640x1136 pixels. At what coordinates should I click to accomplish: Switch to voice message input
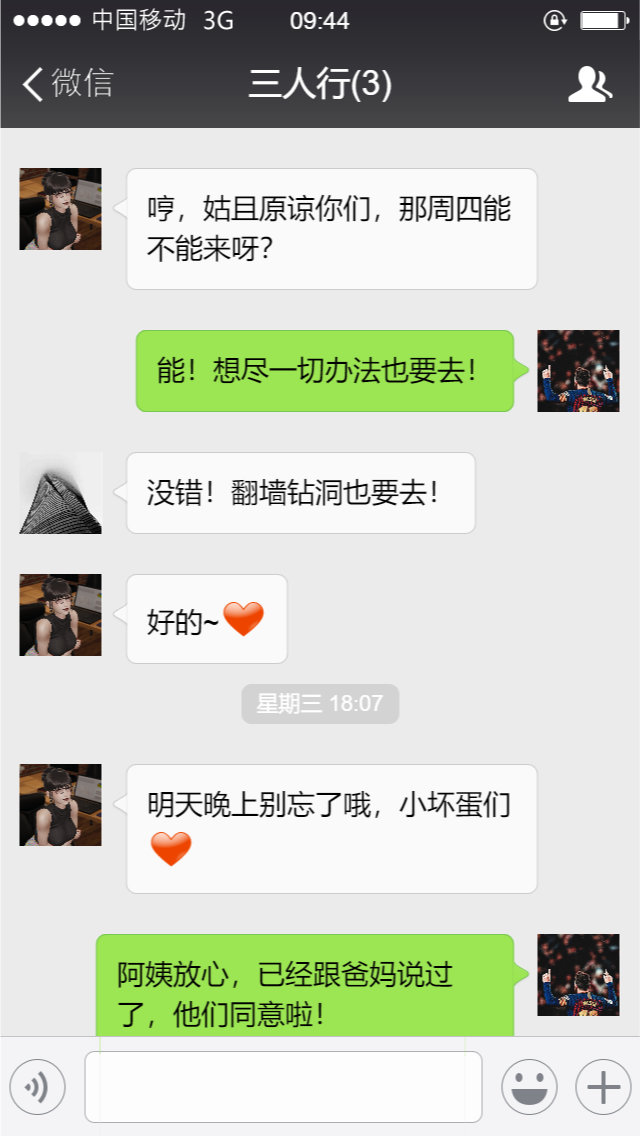[37, 1086]
